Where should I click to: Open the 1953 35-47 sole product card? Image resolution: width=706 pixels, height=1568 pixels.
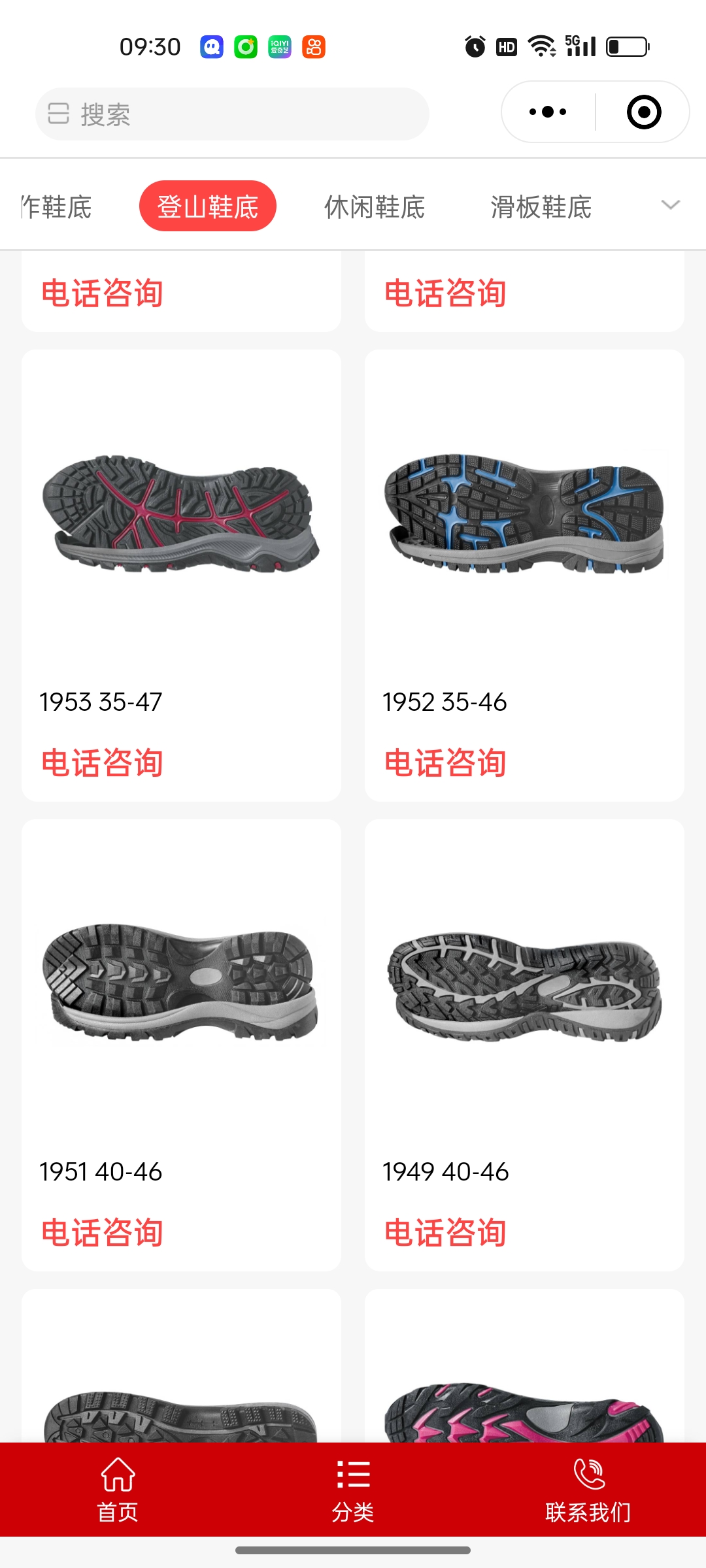[181, 514]
